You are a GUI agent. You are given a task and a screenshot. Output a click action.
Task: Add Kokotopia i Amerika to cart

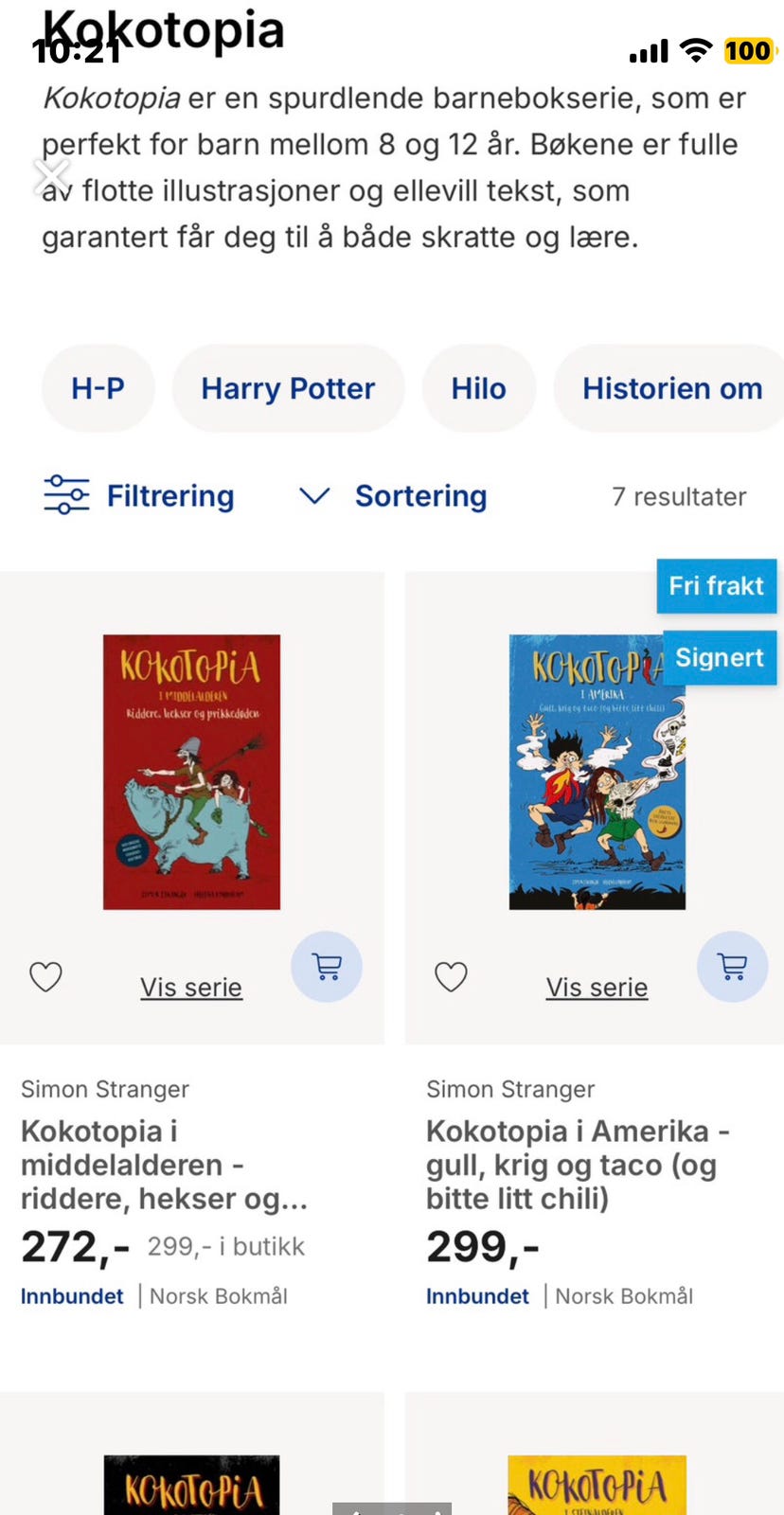(732, 967)
